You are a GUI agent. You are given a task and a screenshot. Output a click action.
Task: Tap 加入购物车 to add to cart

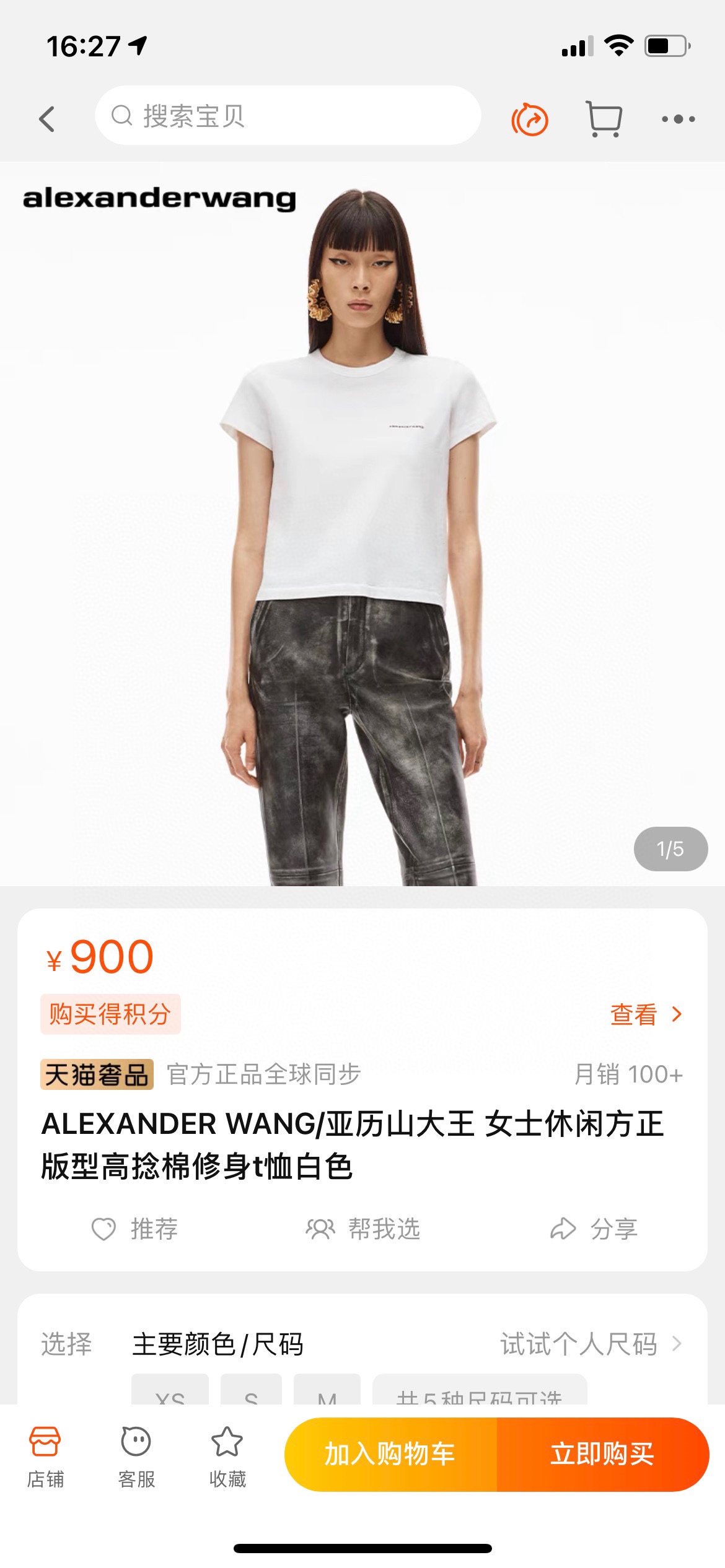[390, 1454]
